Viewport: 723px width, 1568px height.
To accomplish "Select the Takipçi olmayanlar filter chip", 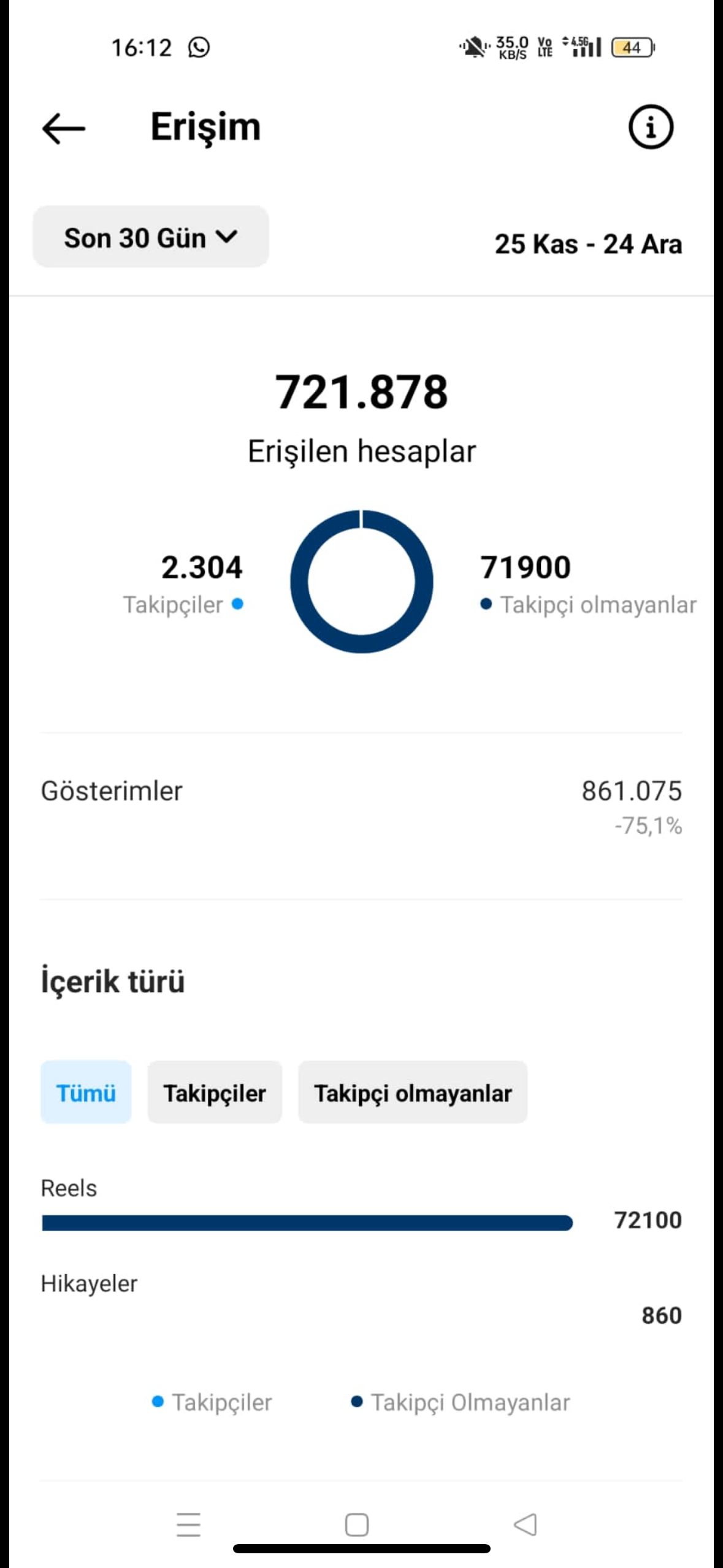I will 413,1093.
